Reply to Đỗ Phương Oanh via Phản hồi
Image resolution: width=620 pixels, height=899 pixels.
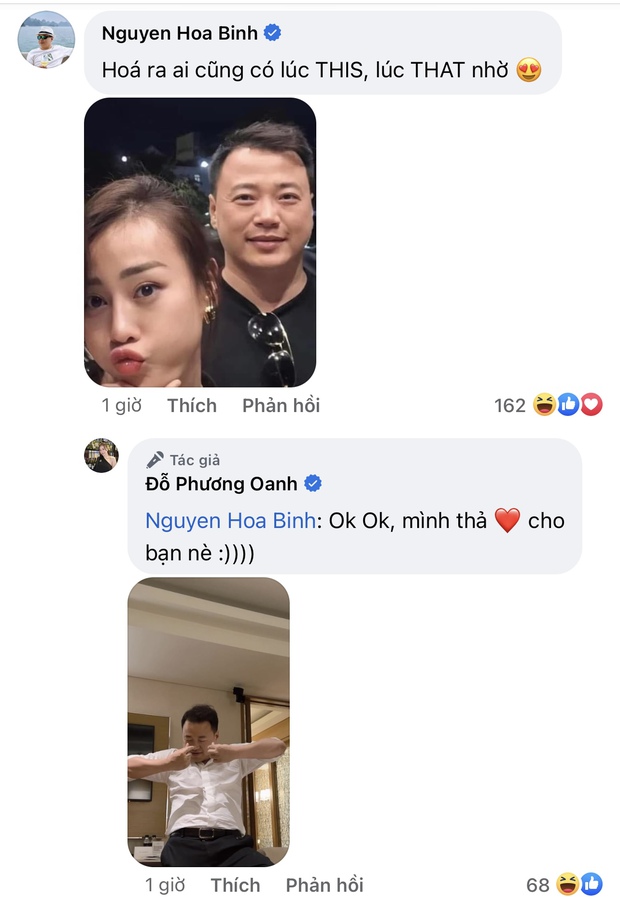pyautogui.click(x=324, y=885)
